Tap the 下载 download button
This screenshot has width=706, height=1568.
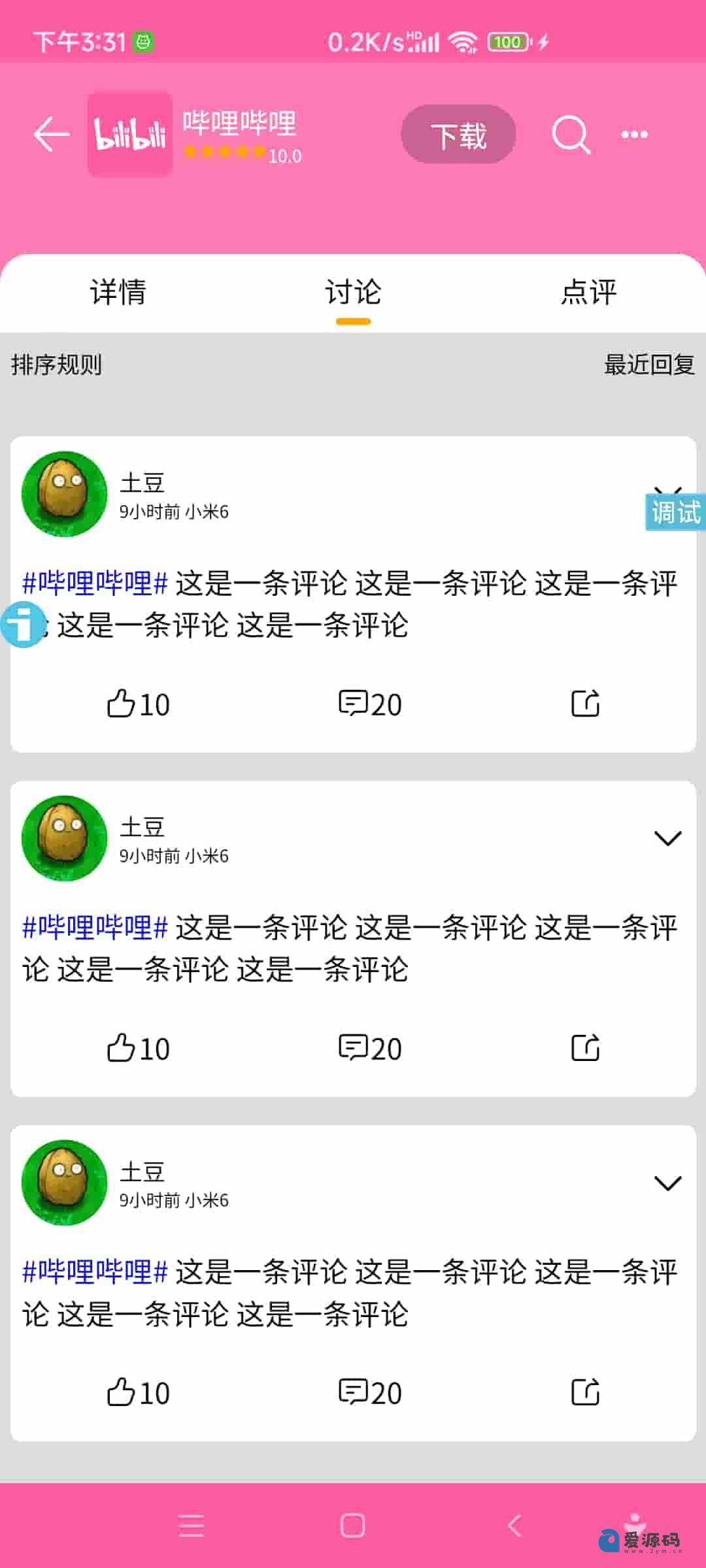(458, 135)
